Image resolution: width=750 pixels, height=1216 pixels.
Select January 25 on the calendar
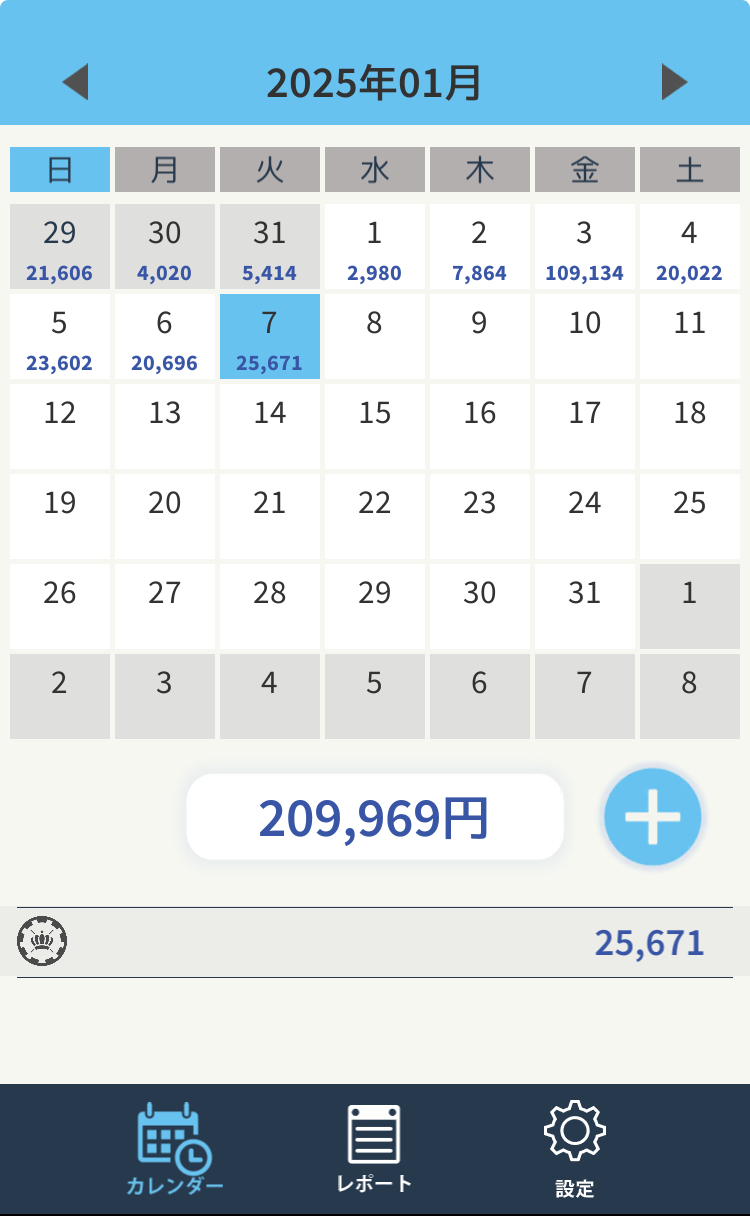coord(690,517)
